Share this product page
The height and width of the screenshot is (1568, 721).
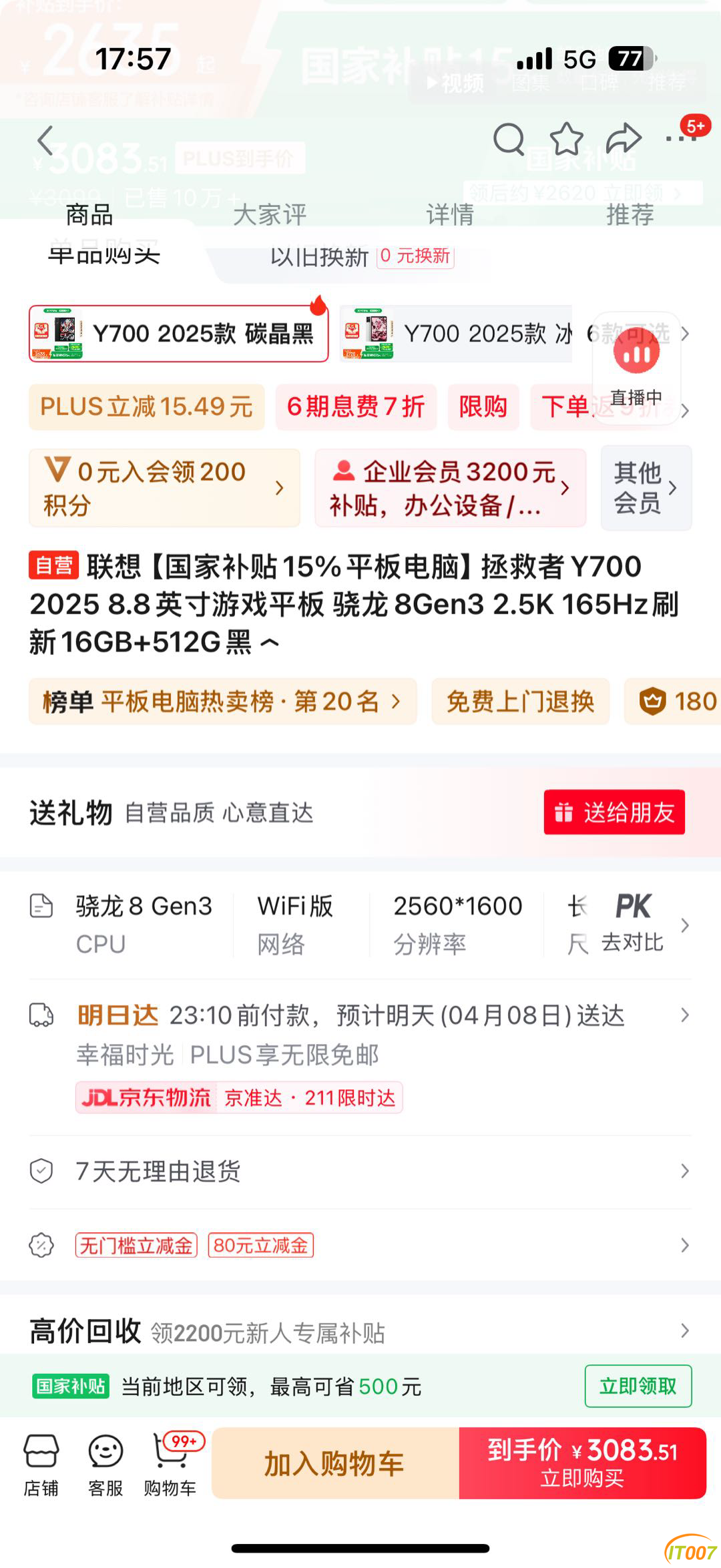623,139
